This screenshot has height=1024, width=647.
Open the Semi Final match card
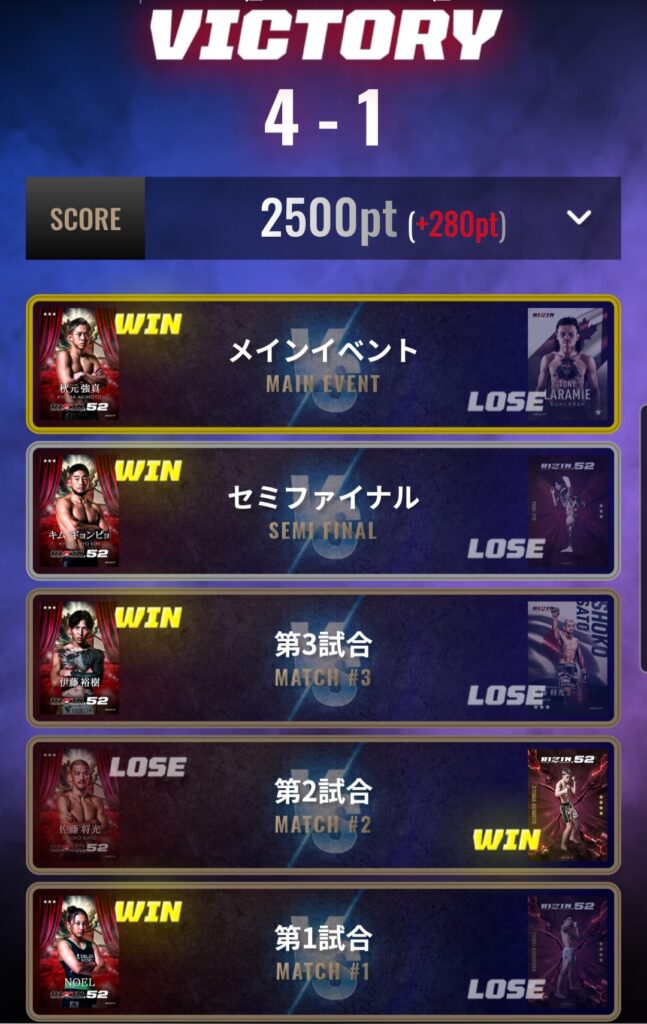323,511
